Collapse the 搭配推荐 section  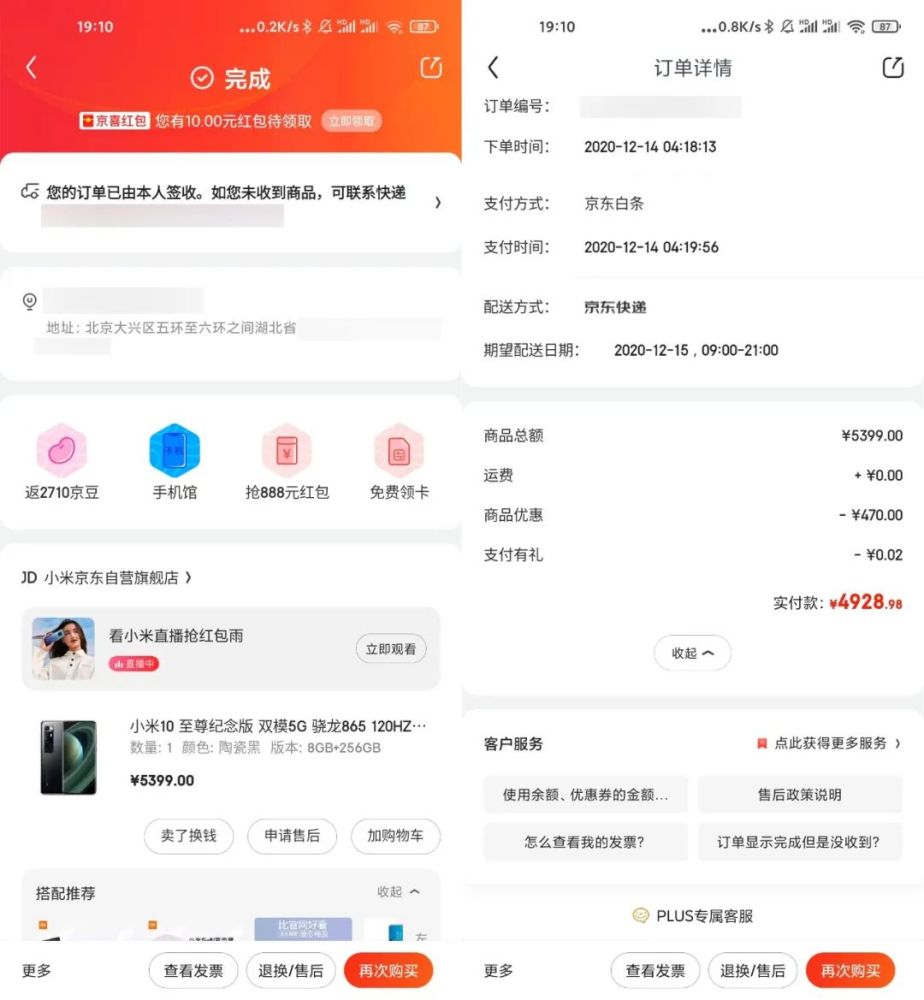[398, 892]
